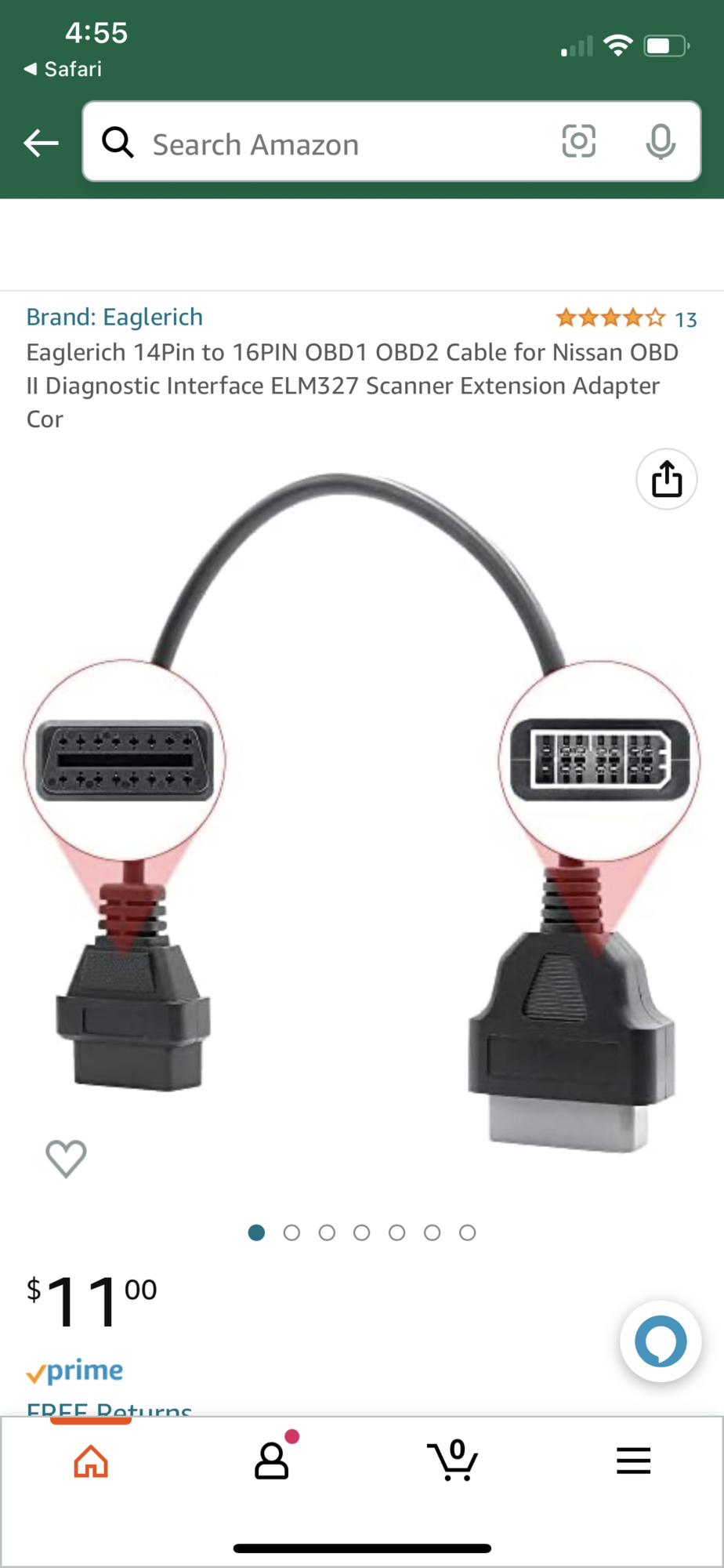This screenshot has height=1568, width=724.
Task: Open the camera lens search icon
Action: 579,142
